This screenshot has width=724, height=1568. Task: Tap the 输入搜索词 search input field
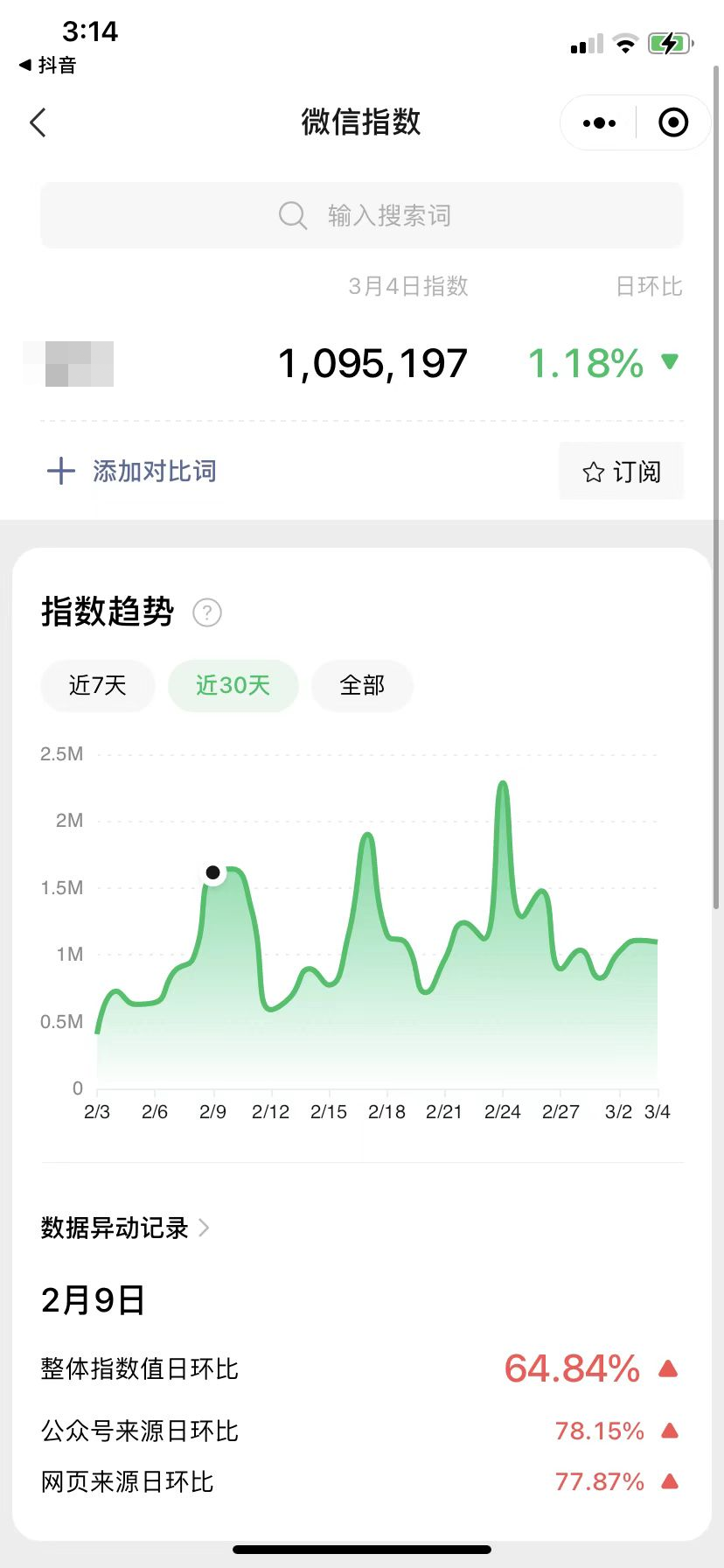[389, 215]
